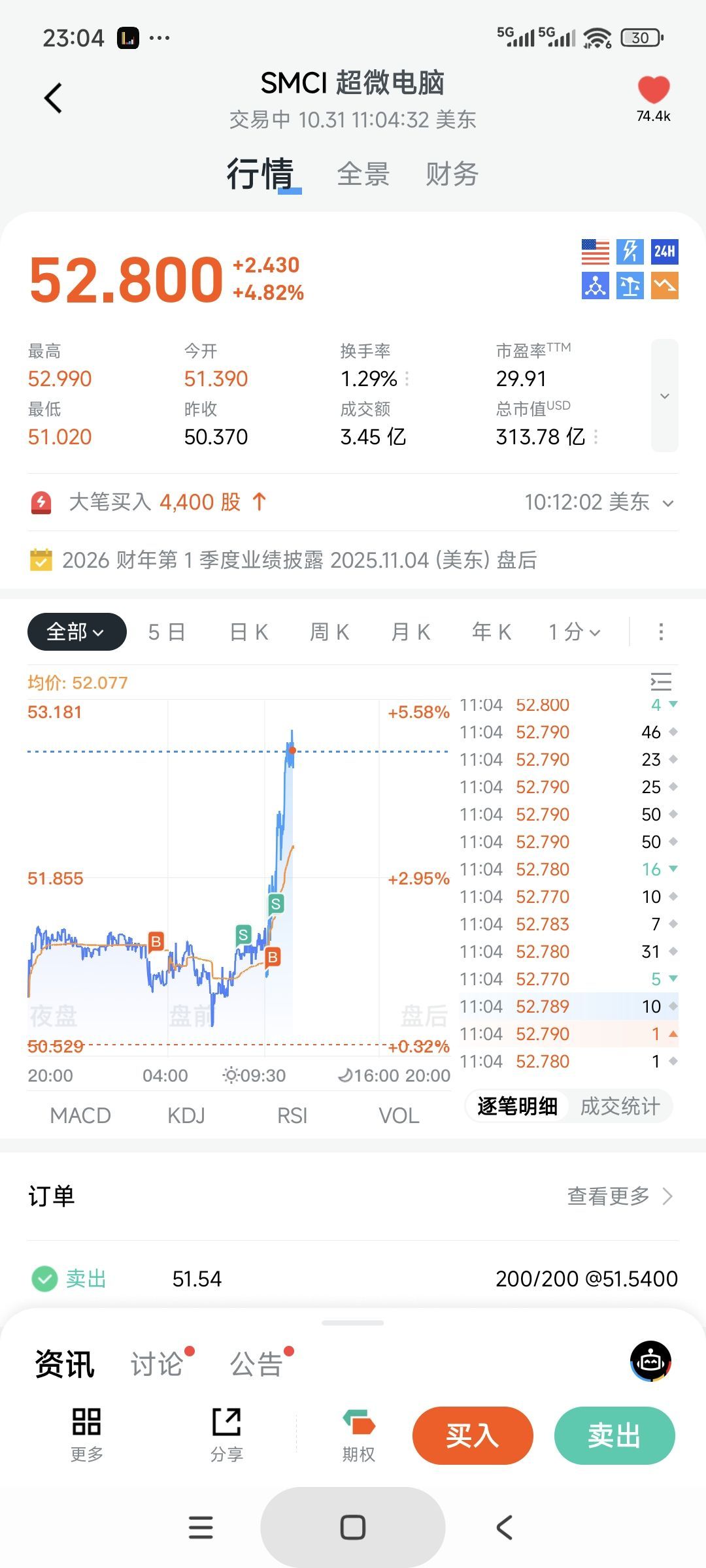Open the 分享 share option
This screenshot has height=1568, width=706.
[227, 1435]
